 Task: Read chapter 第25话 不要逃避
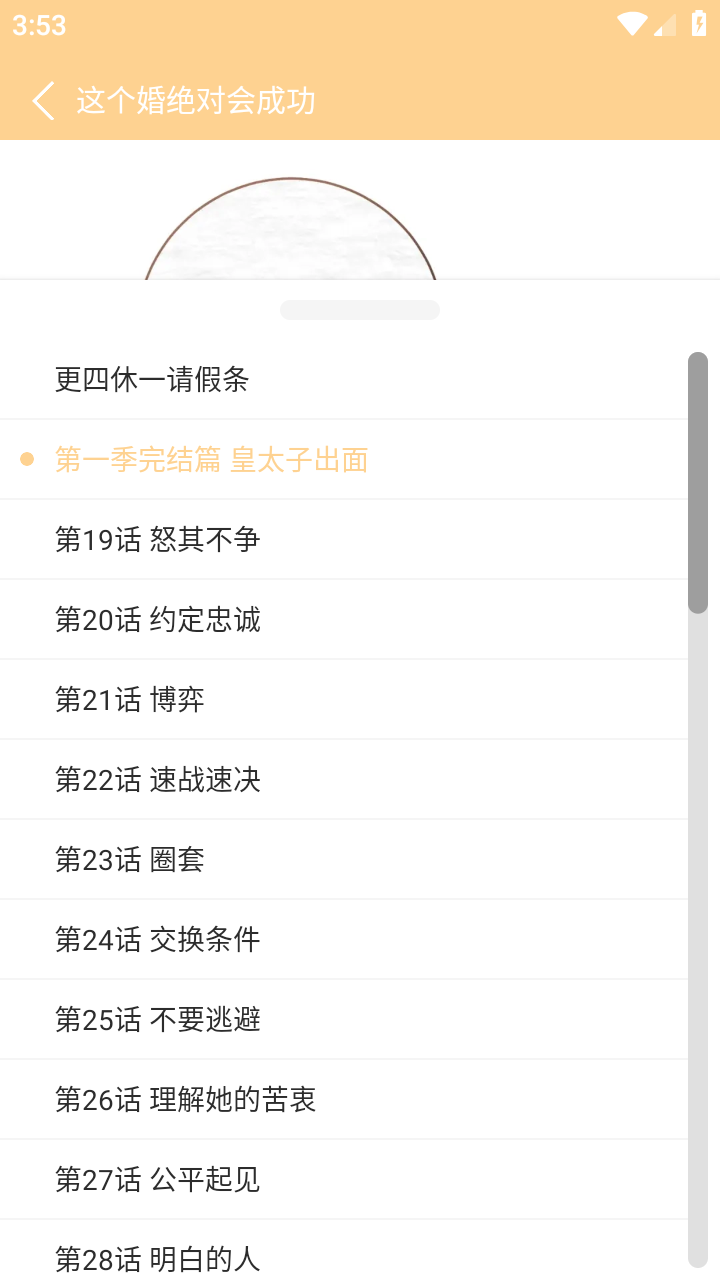tap(344, 1020)
